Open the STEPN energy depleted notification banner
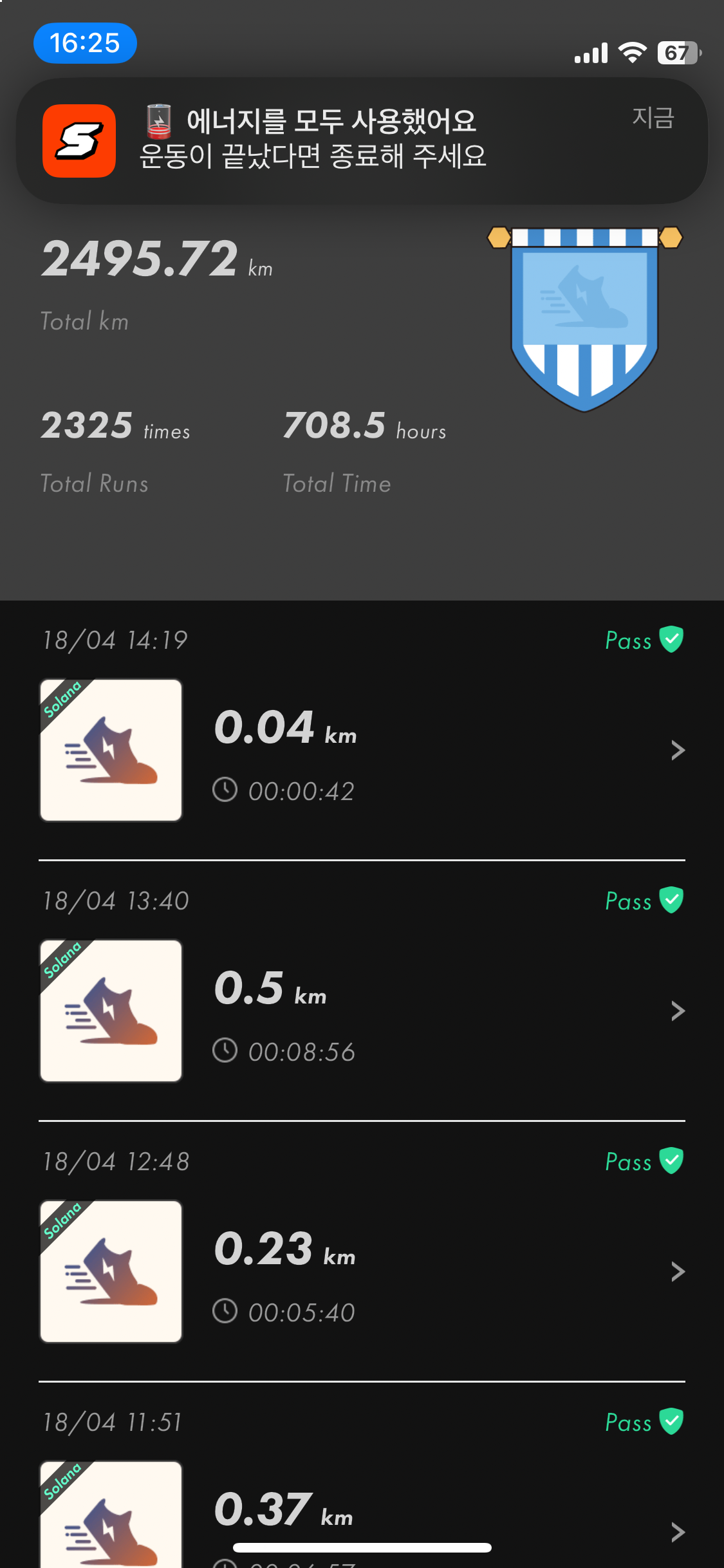 coord(362,140)
